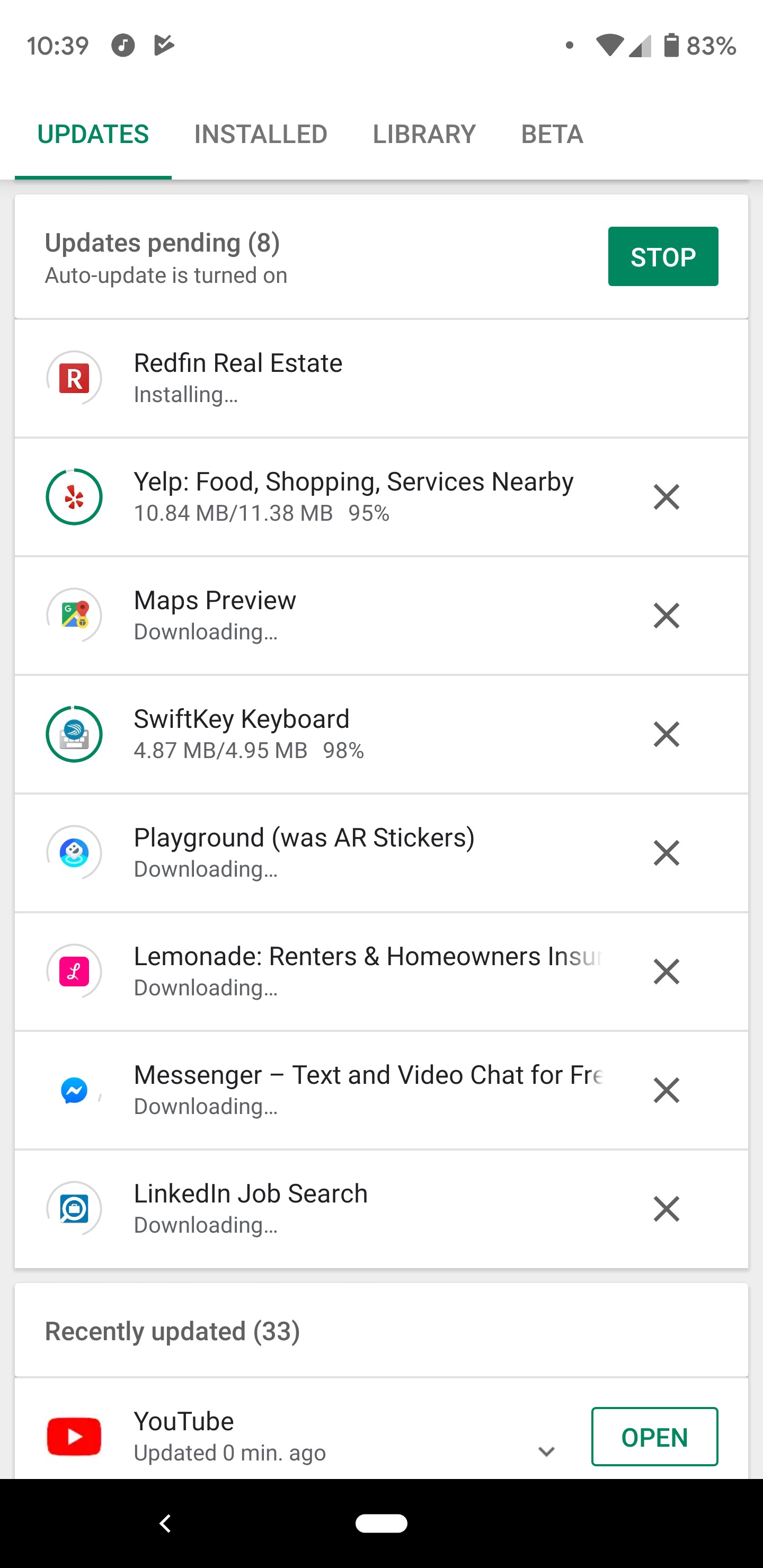Select the BETA tab
The image size is (763, 1568).
552,133
